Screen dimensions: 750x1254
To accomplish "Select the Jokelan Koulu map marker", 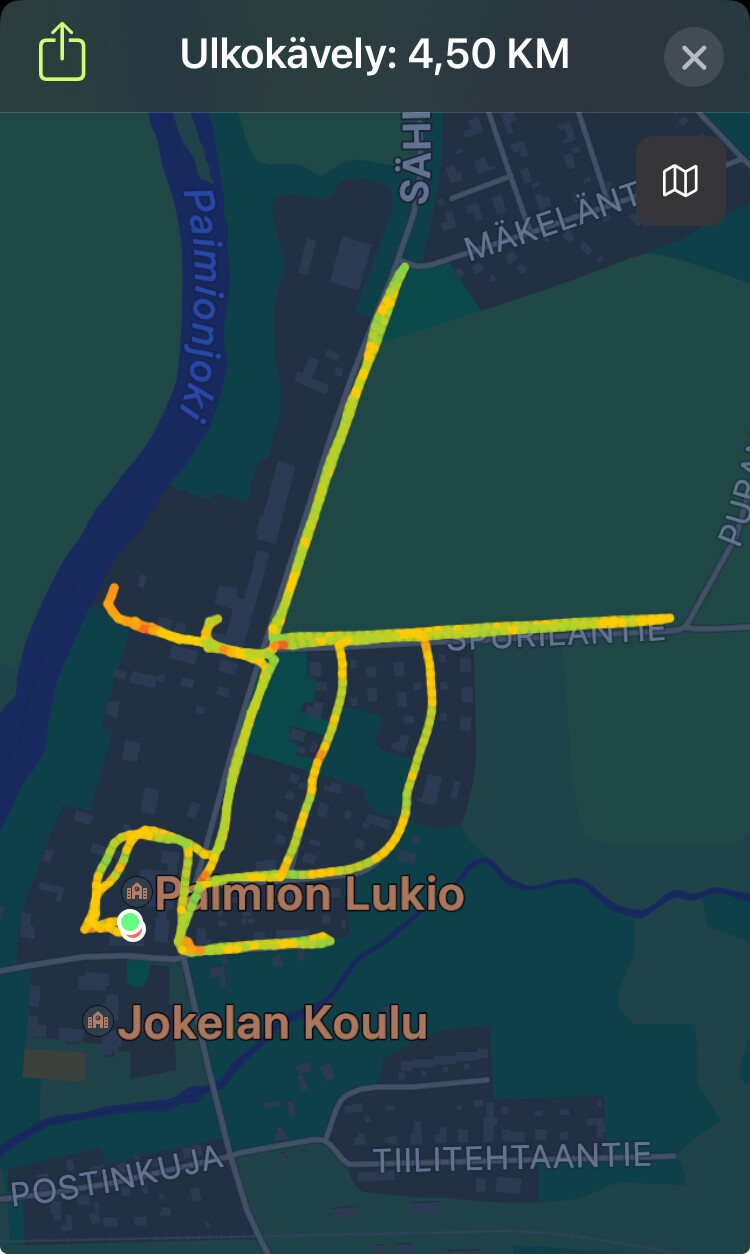I will tap(98, 1020).
